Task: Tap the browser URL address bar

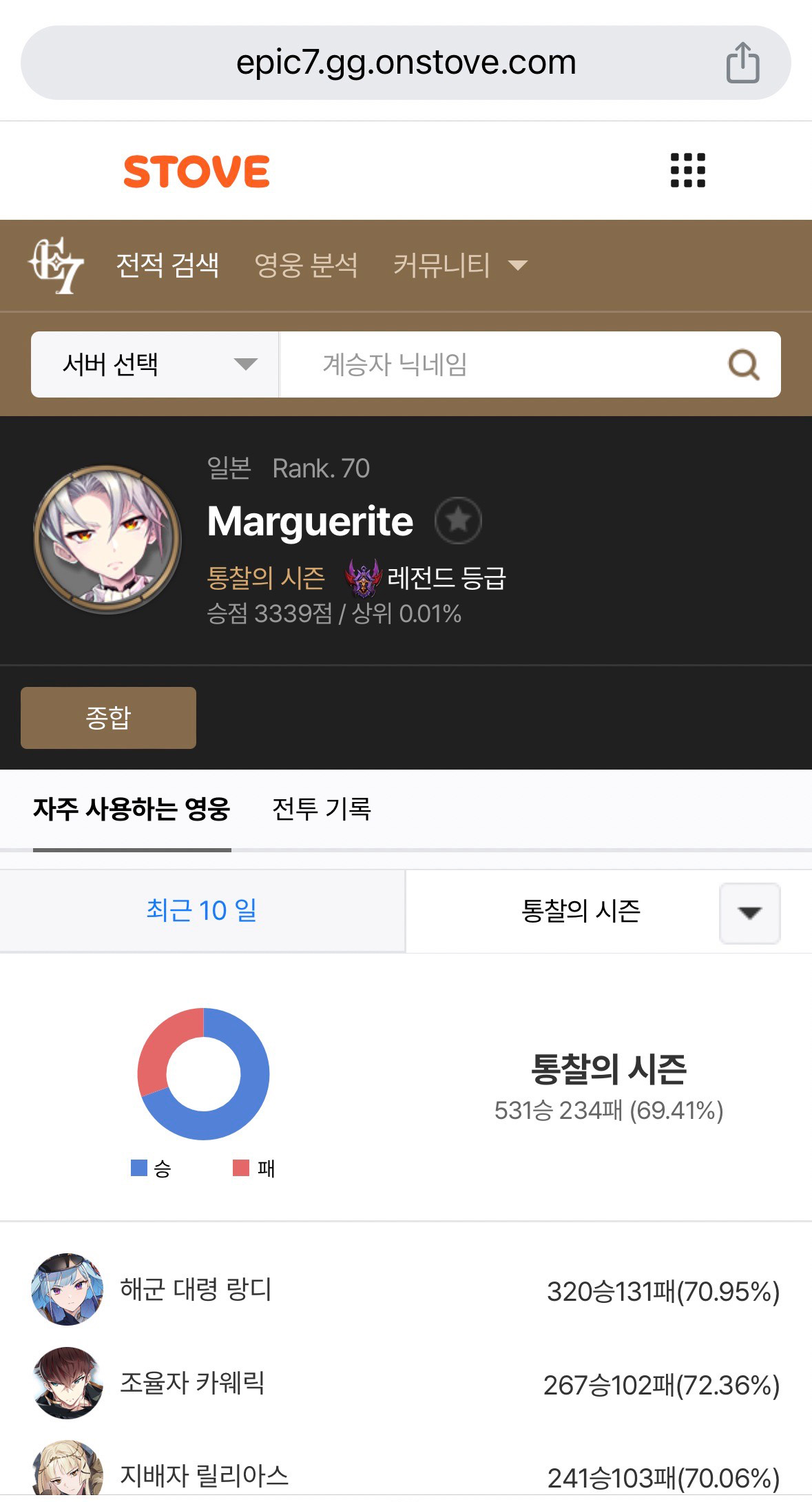Action: (x=406, y=63)
